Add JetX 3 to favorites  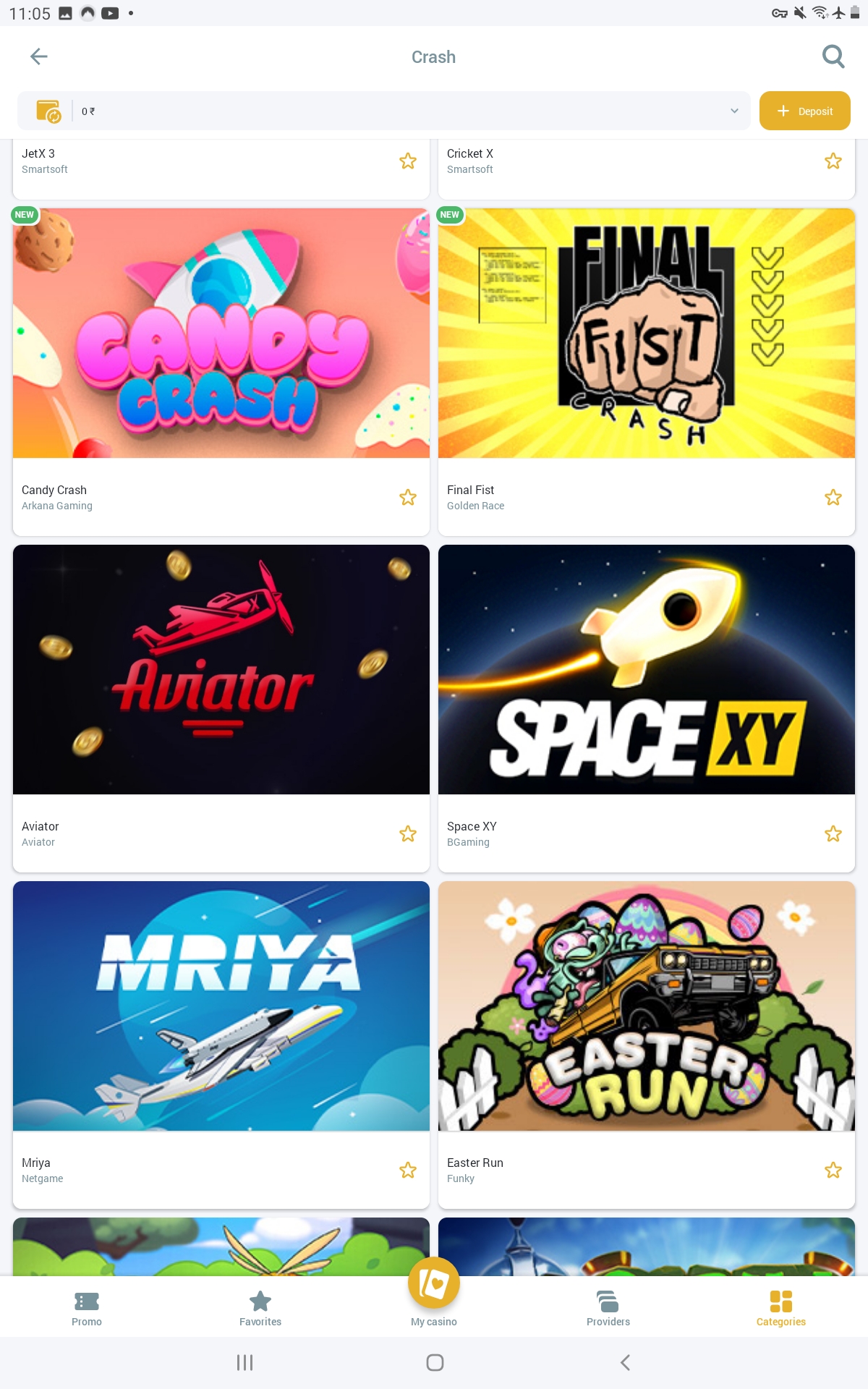(x=408, y=161)
